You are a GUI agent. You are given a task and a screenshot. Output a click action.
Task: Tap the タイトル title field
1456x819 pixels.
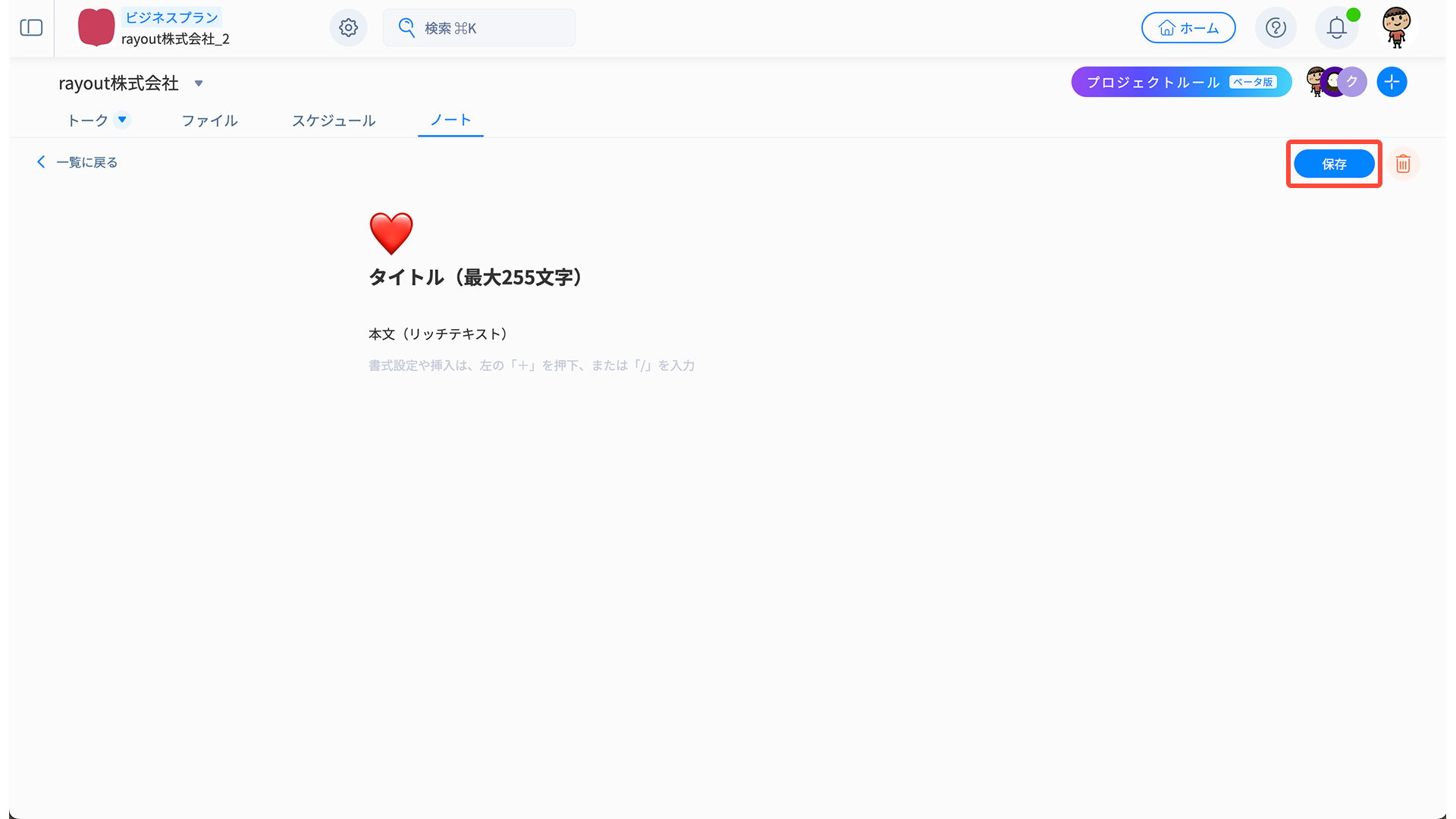click(475, 278)
